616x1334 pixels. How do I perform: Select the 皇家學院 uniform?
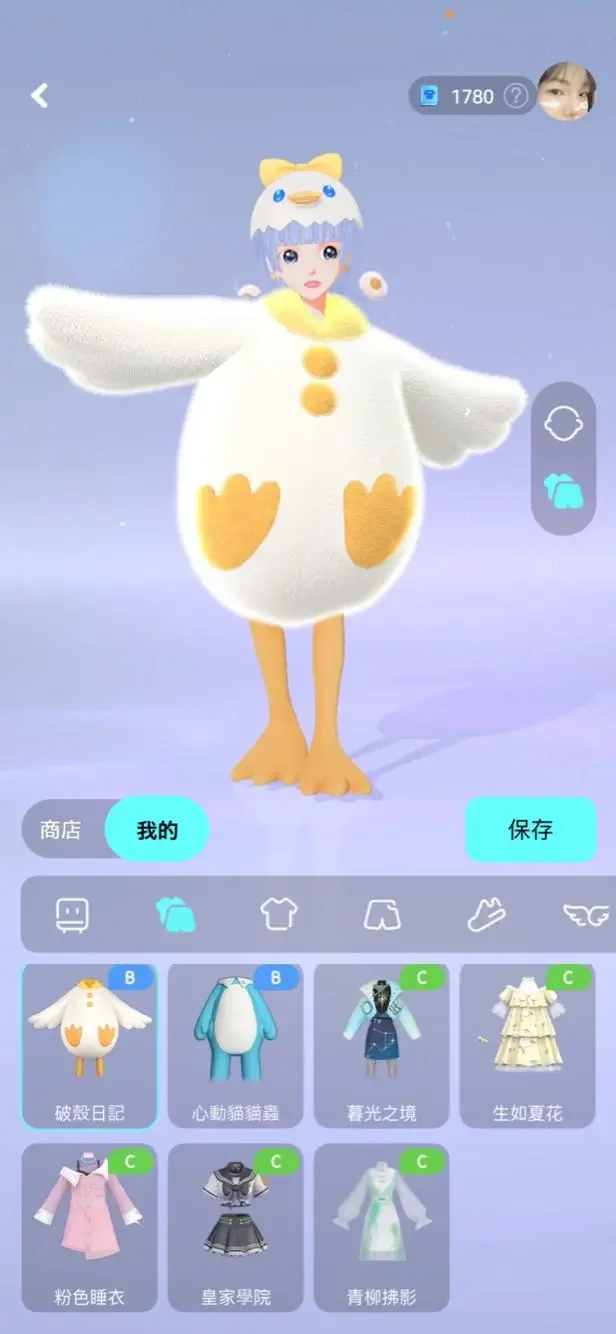click(x=235, y=1227)
